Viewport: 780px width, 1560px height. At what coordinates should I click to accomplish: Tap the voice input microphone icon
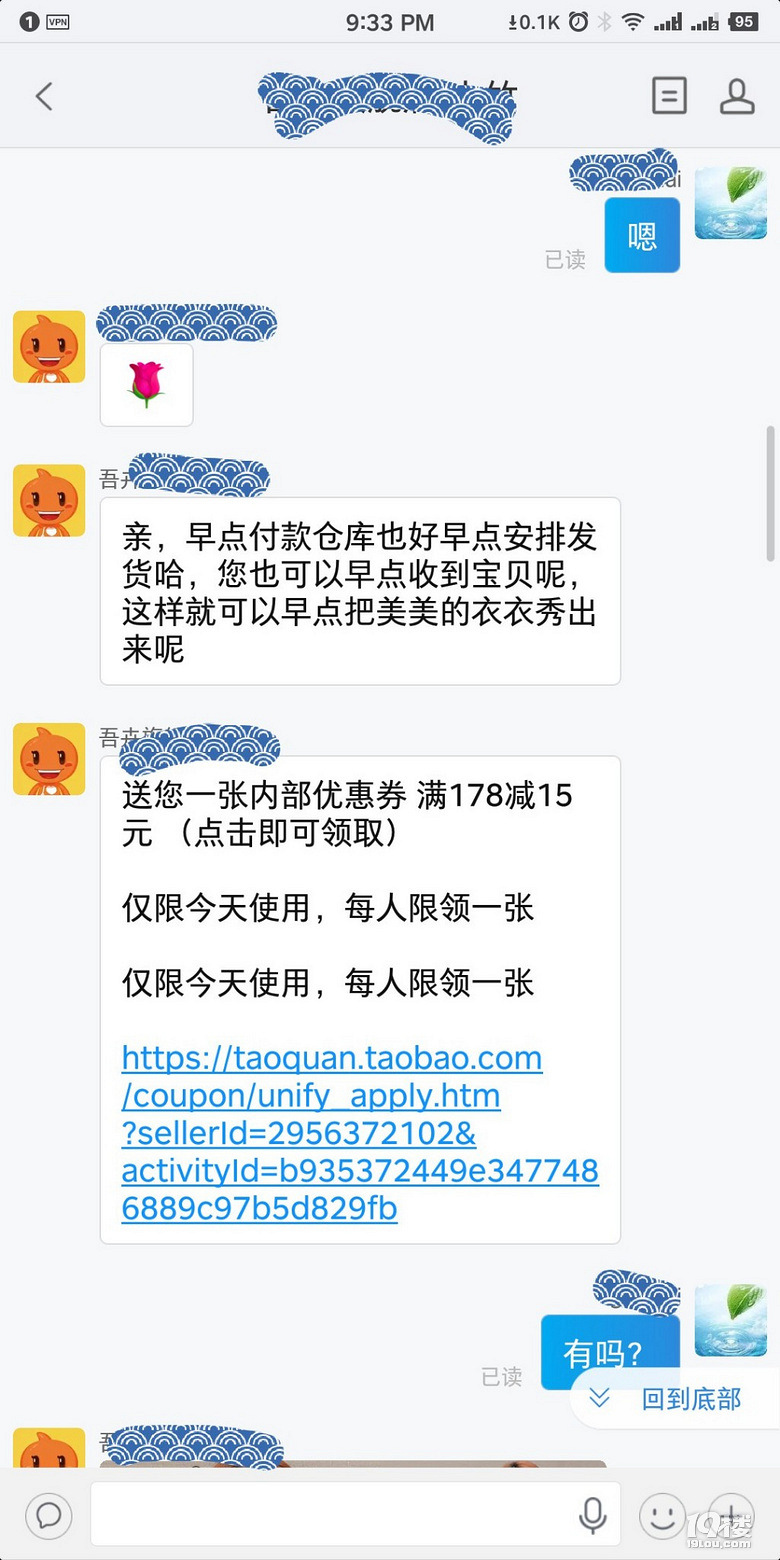[x=592, y=1514]
